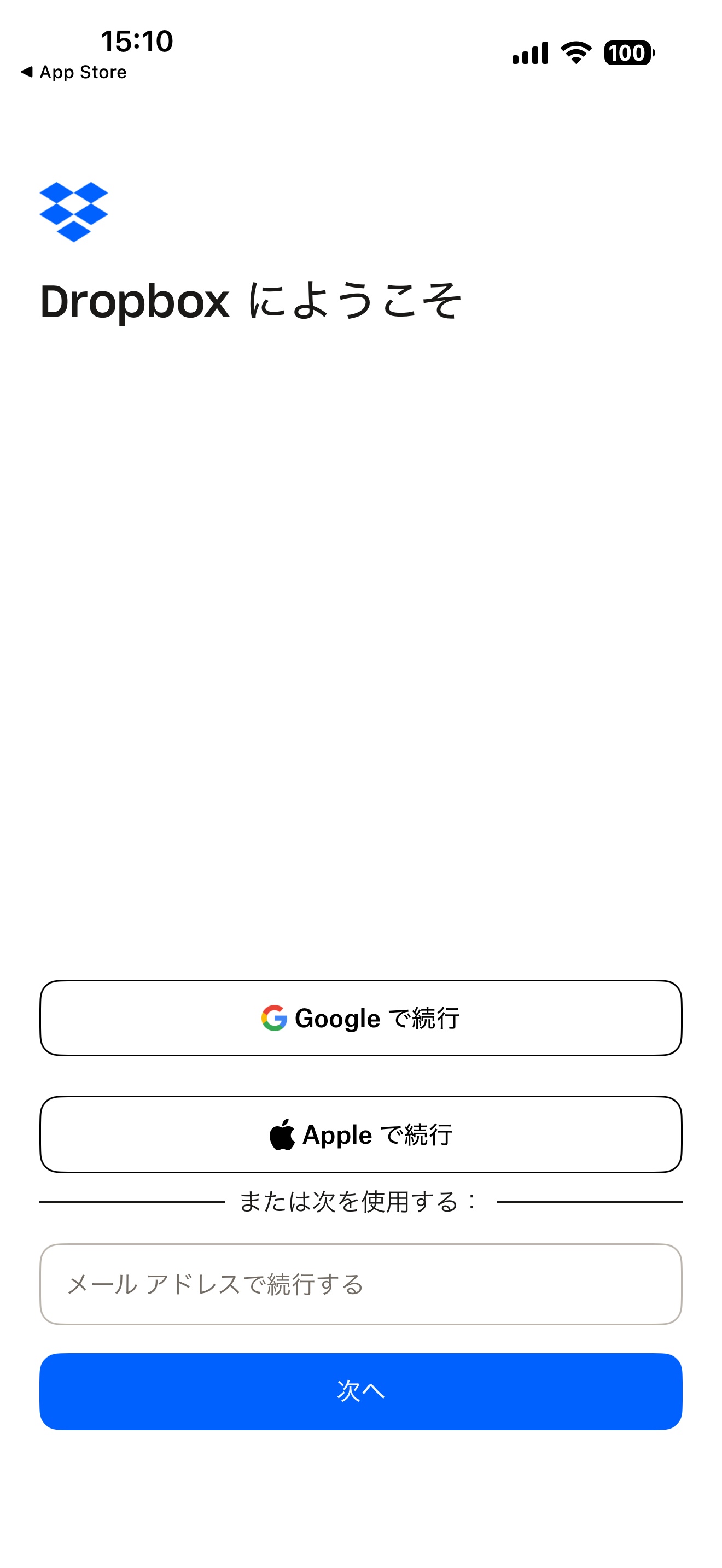Focus the email address field

pos(360,1284)
